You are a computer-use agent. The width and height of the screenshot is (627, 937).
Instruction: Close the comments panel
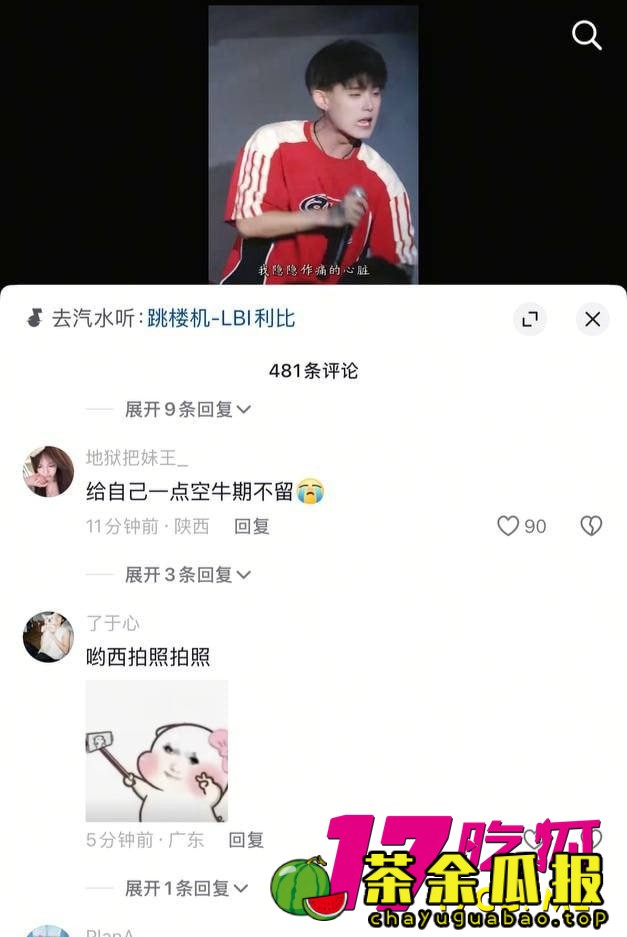[x=592, y=319]
